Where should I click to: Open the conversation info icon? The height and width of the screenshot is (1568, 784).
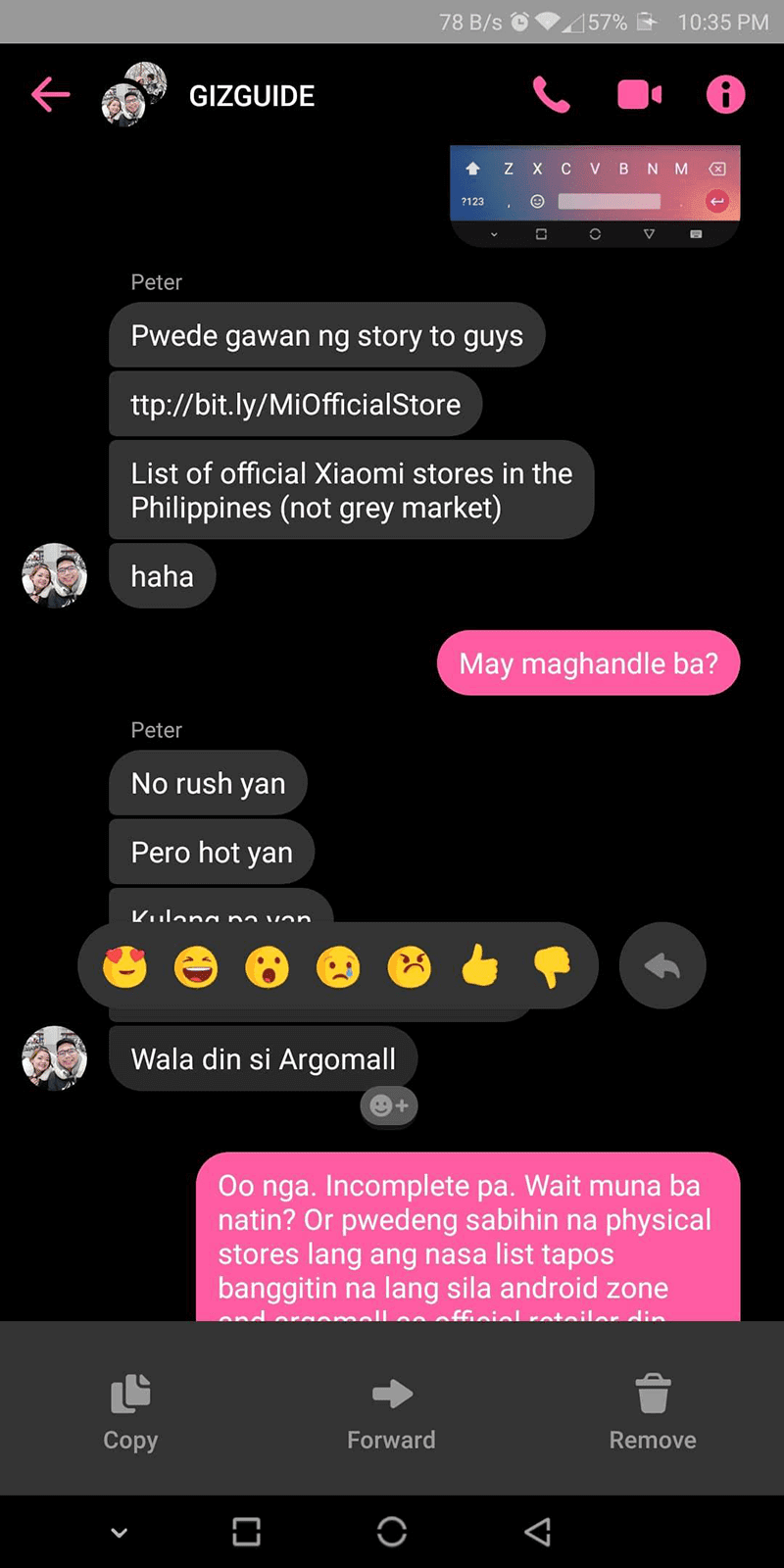point(726,95)
